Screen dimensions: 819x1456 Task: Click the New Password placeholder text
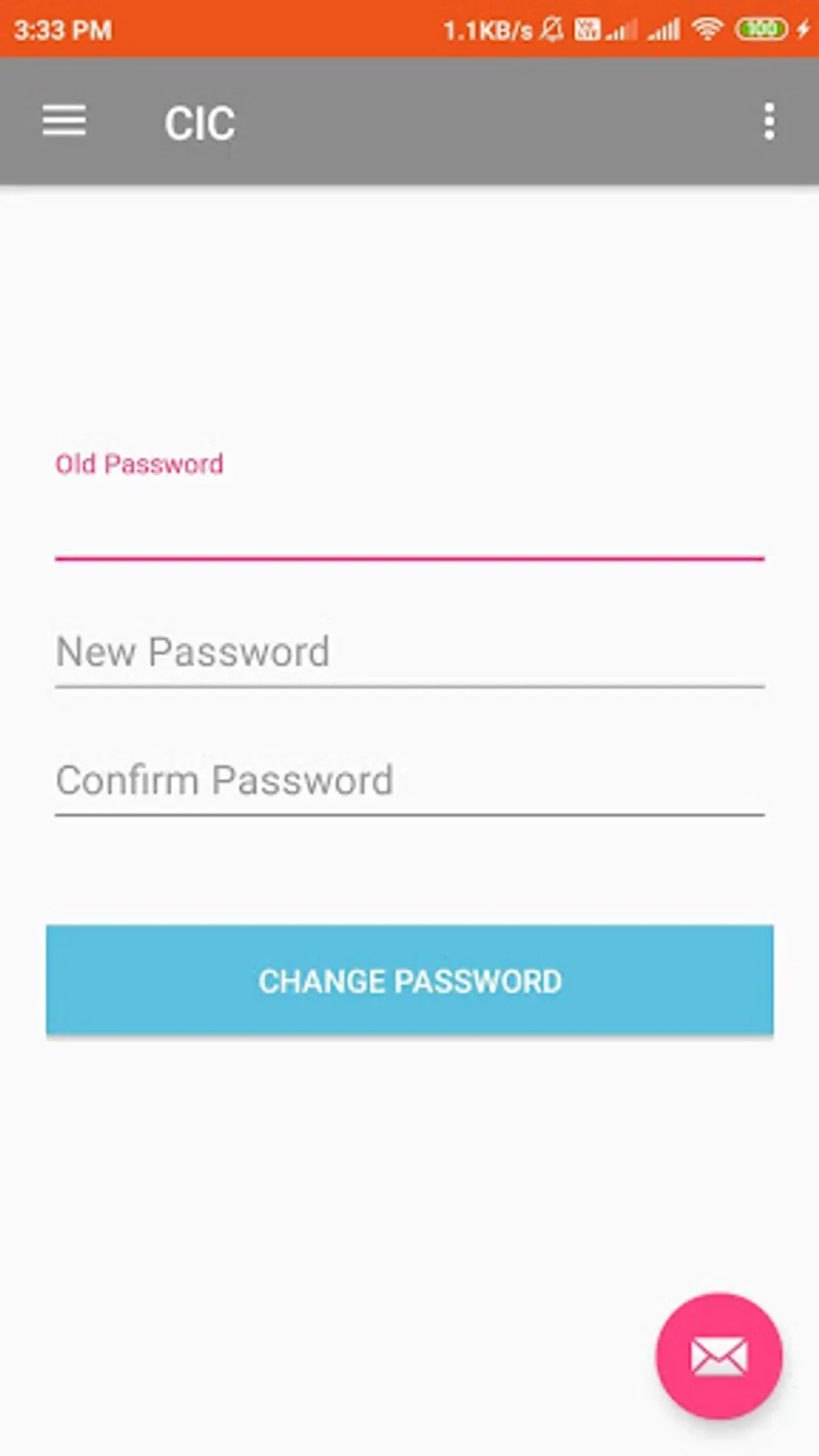[x=192, y=652]
